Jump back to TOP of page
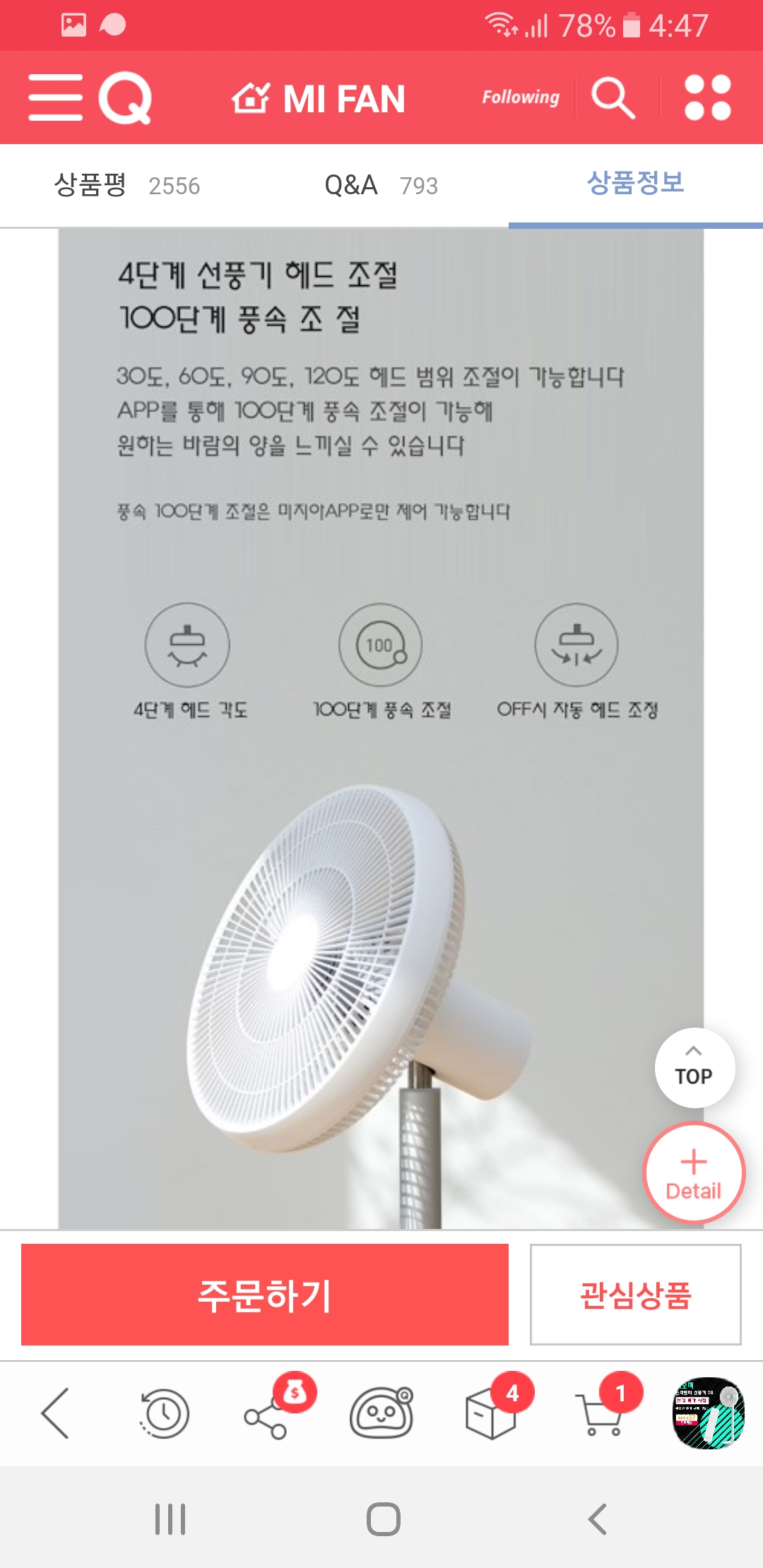This screenshot has height=1568, width=763. pos(694,1067)
